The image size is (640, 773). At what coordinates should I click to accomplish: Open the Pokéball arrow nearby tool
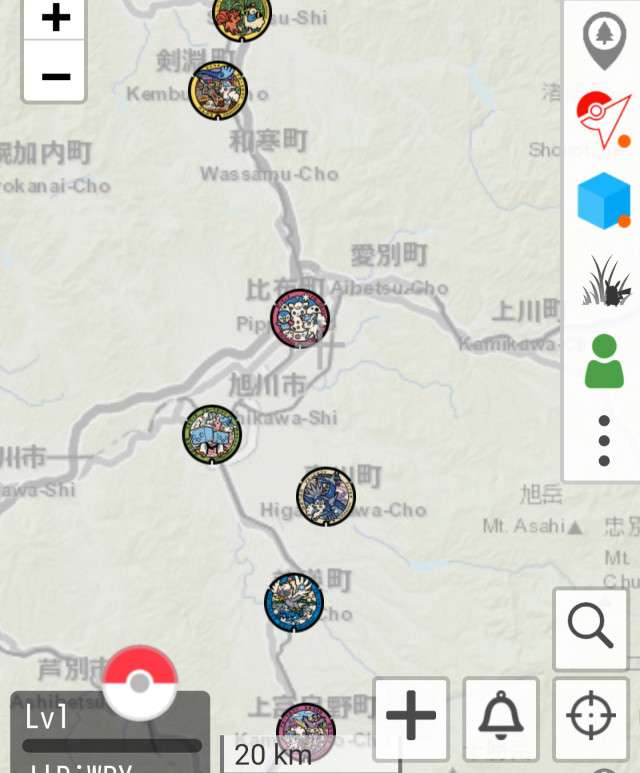tap(603, 120)
